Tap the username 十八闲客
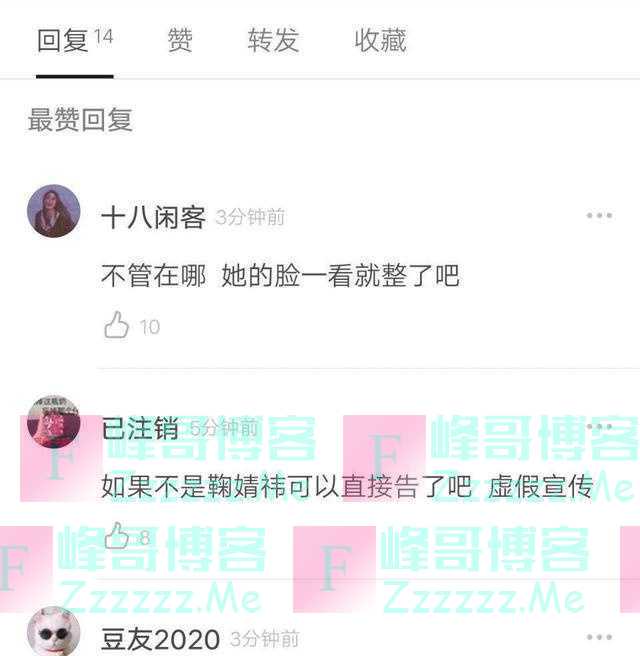This screenshot has height=656, width=640. tap(153, 217)
